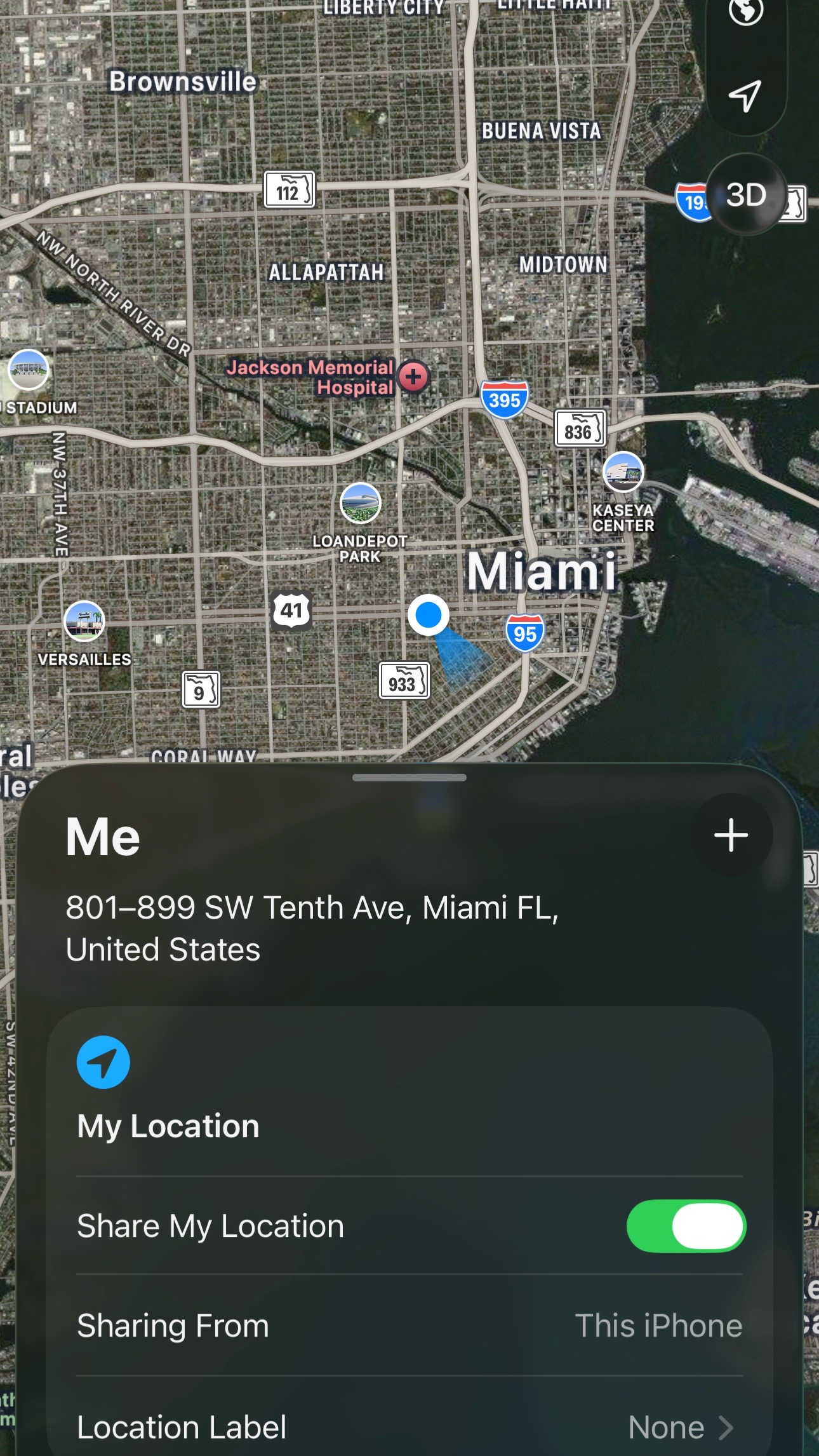Switch the map to 3D view
This screenshot has height=1456, width=819.
pos(746,194)
